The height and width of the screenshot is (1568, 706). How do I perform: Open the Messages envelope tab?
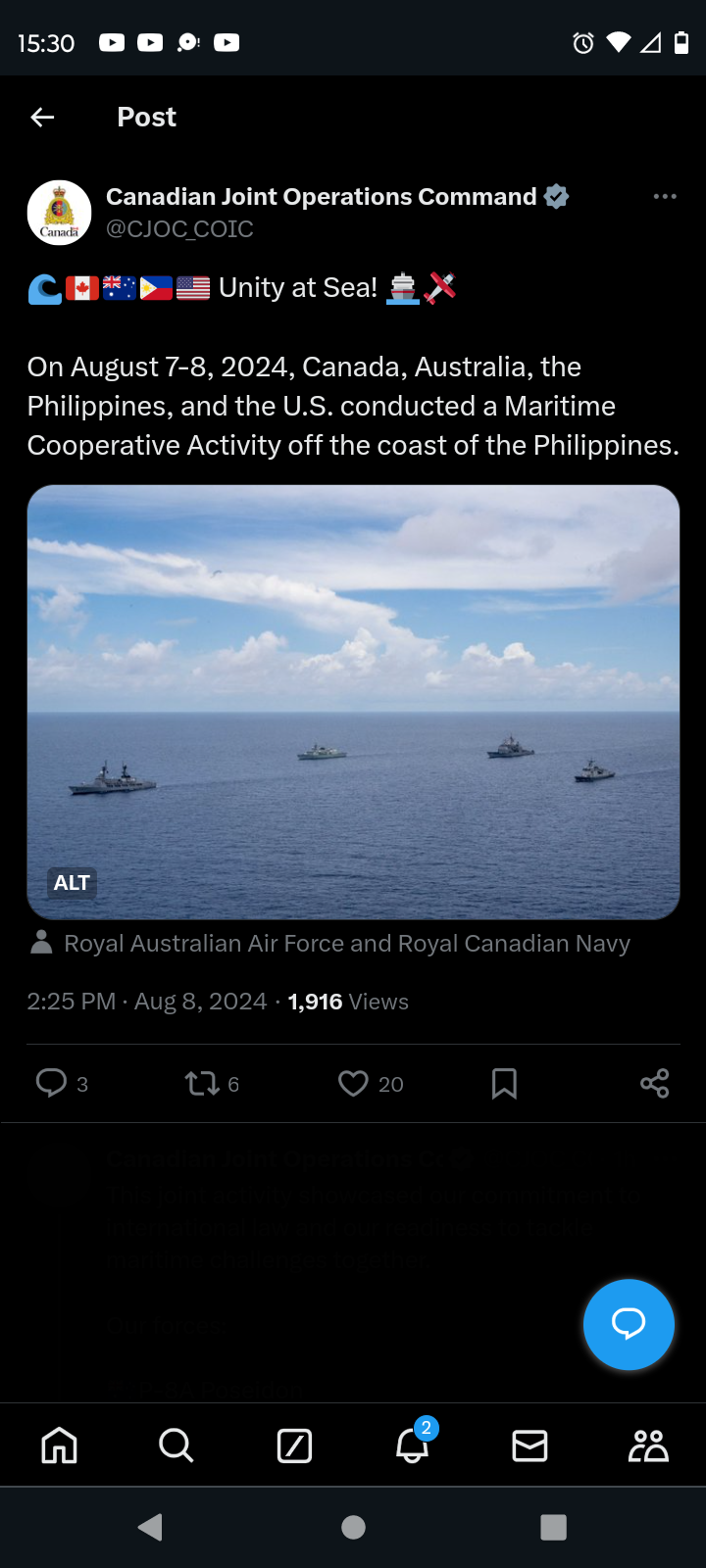pyautogui.click(x=529, y=1445)
